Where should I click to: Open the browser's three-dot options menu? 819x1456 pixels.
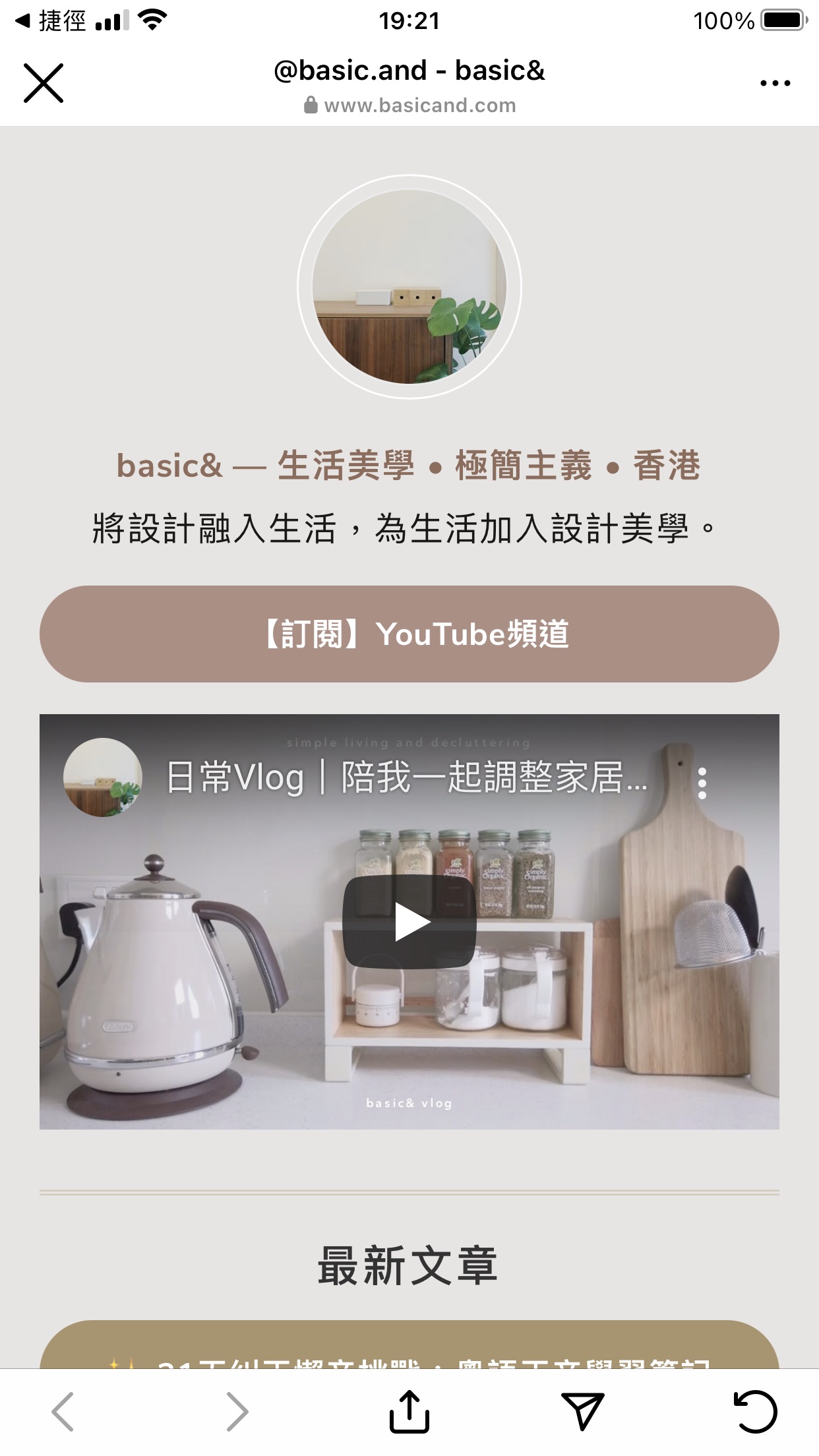[775, 83]
